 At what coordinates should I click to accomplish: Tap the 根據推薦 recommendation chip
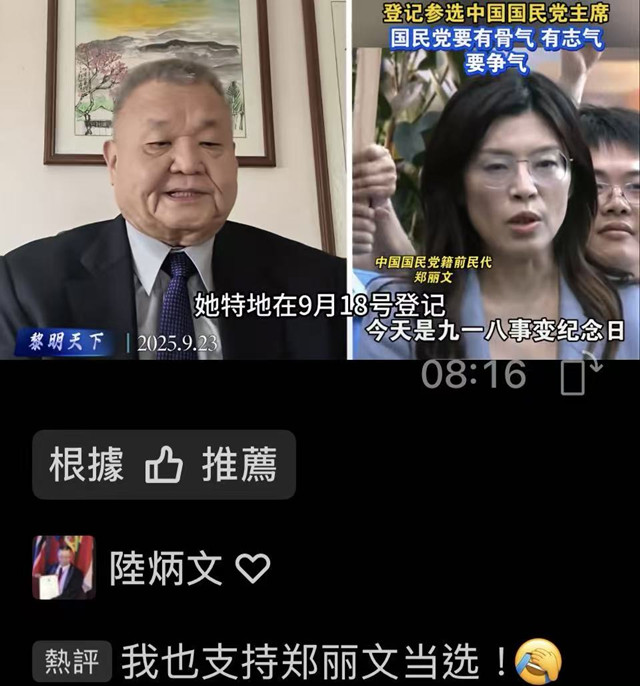point(164,465)
